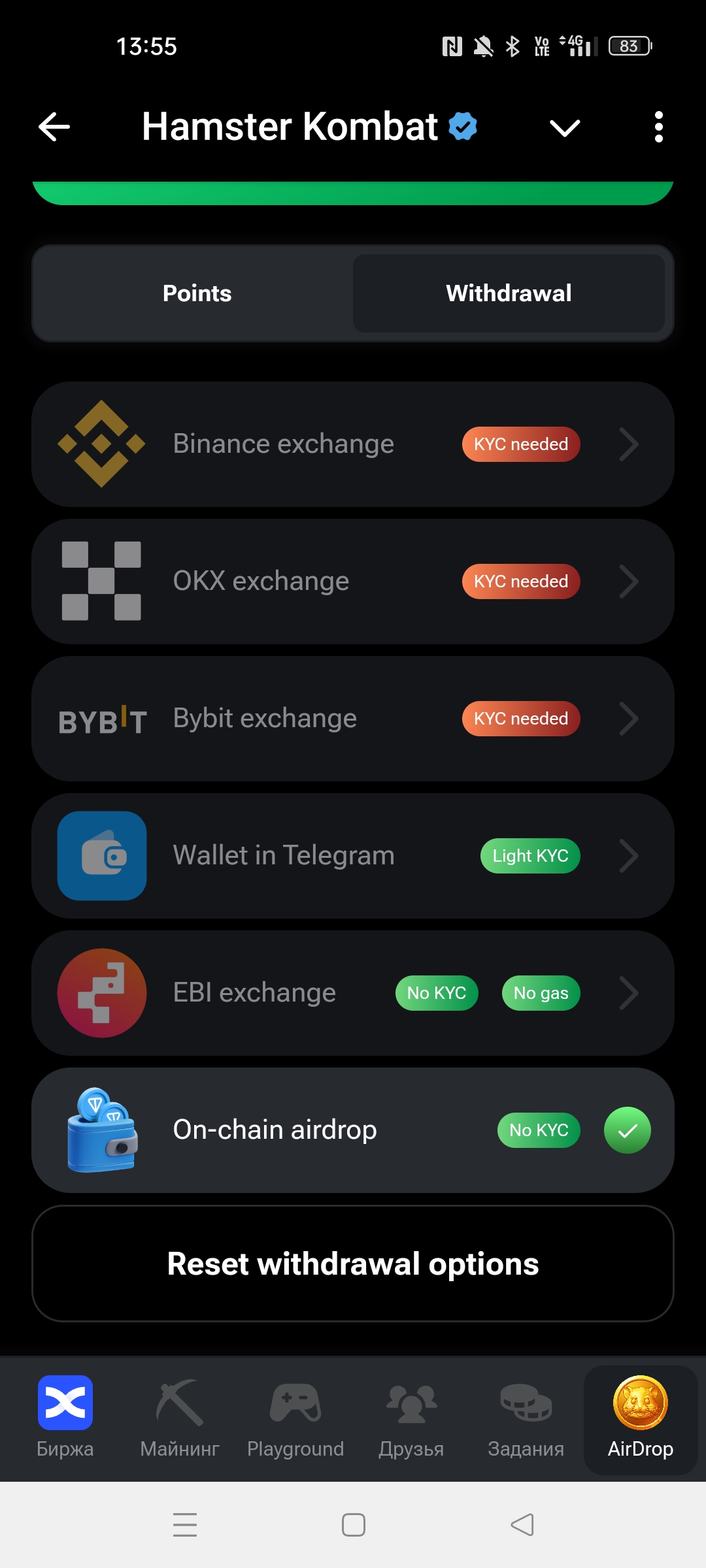Go back using the top arrow

[54, 127]
